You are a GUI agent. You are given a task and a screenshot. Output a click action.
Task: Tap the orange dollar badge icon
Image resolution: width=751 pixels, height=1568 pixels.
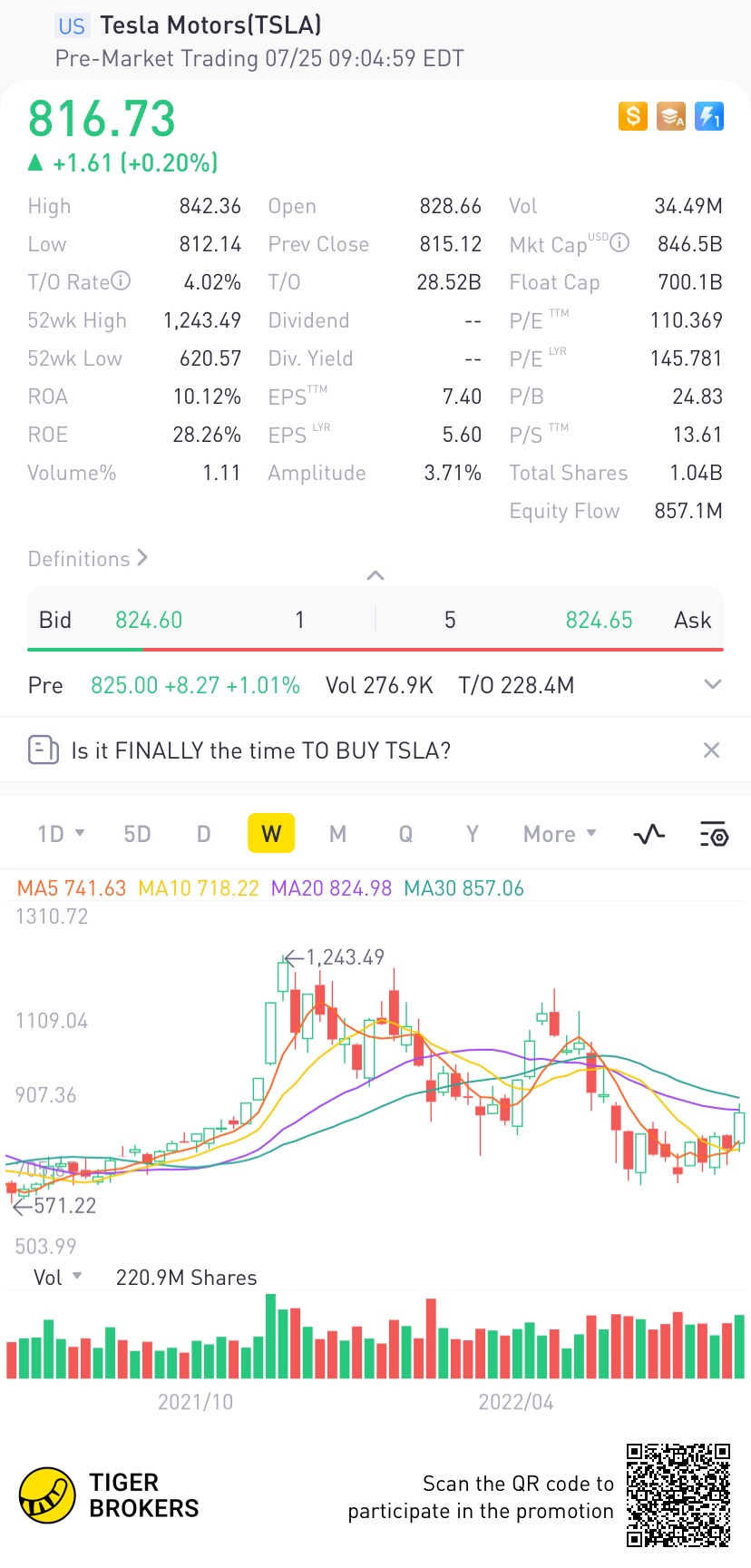pos(633,116)
